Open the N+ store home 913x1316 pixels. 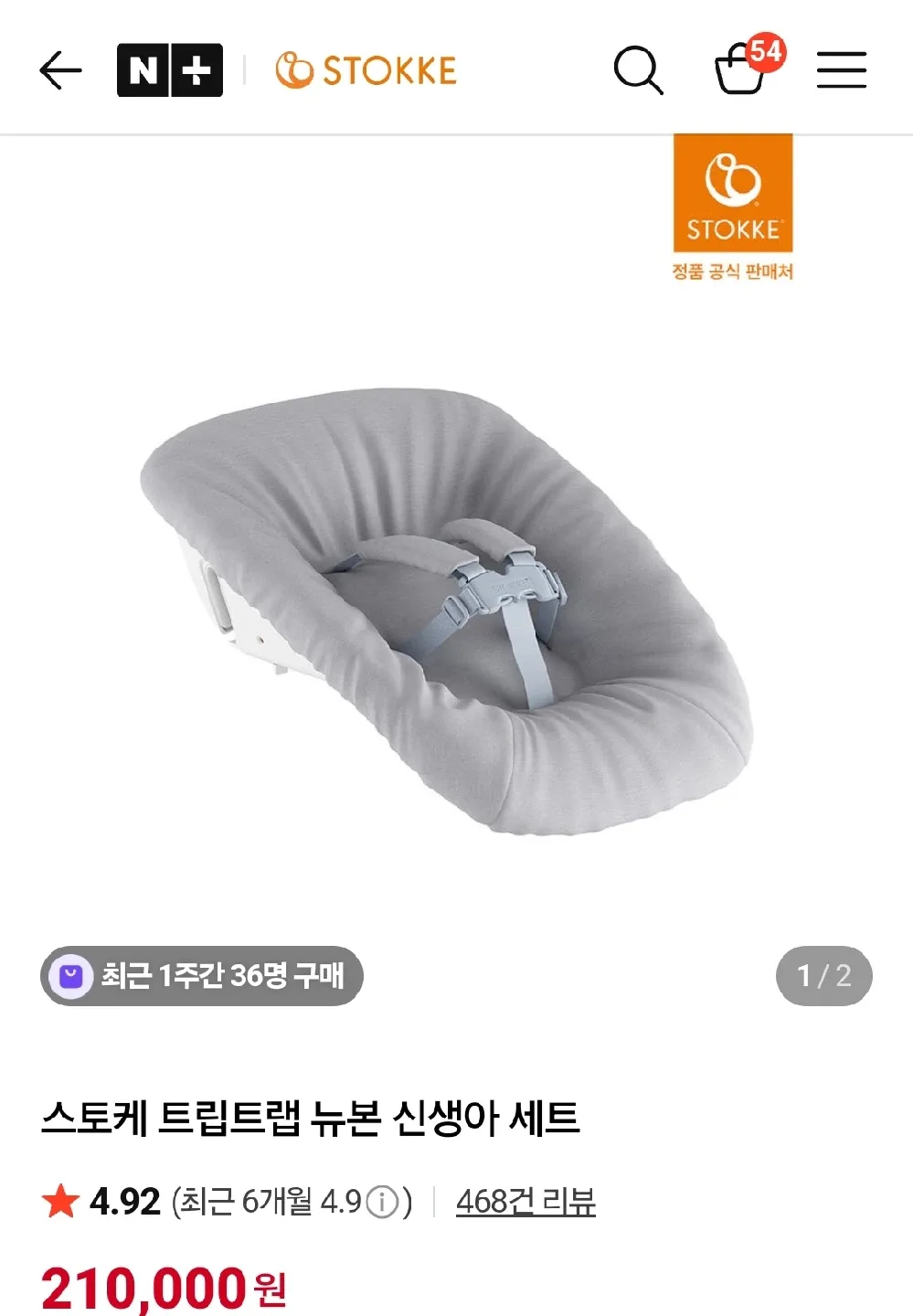[x=170, y=70]
